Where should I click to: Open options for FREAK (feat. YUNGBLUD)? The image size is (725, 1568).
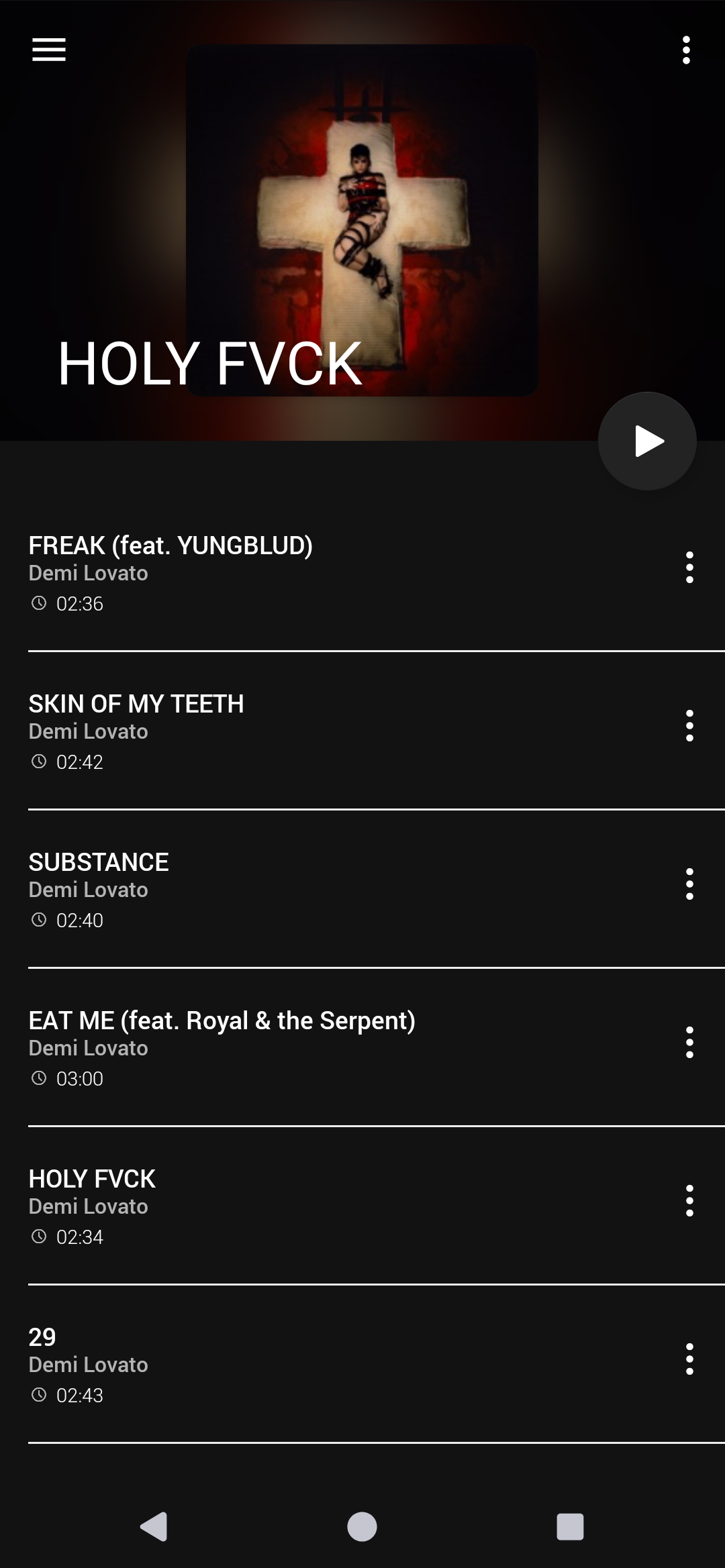[x=689, y=568]
